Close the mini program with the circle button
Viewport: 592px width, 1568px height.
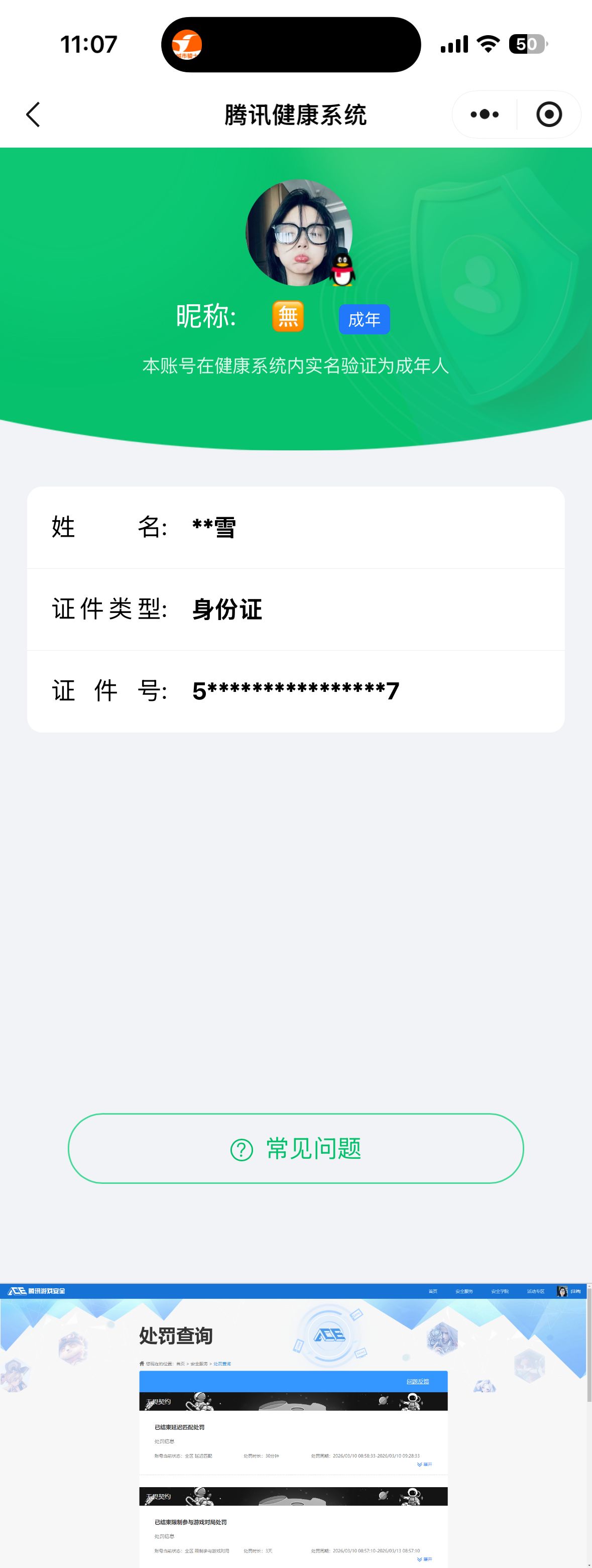549,114
